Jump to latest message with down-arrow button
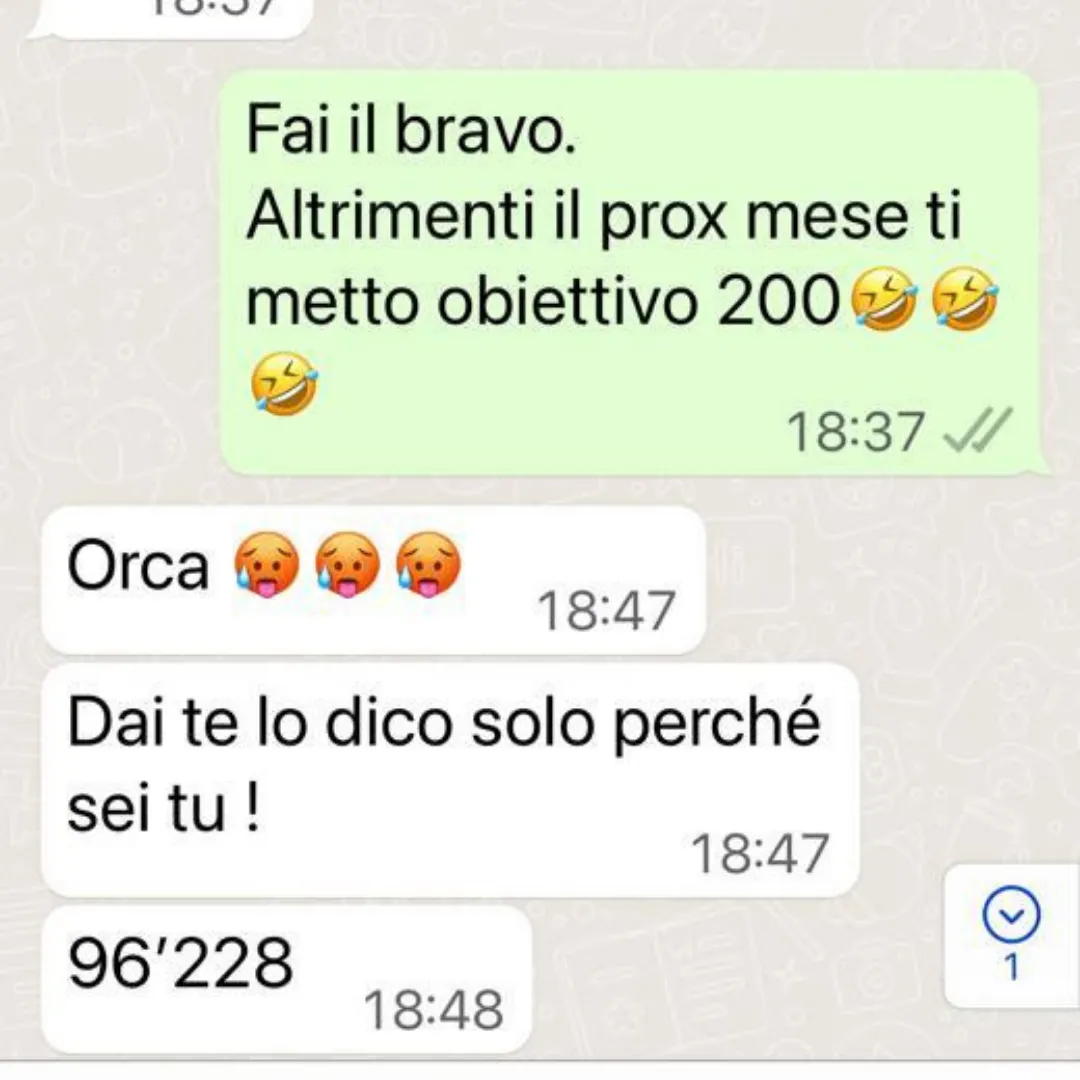Screen dimensions: 1080x1080 click(x=1010, y=934)
